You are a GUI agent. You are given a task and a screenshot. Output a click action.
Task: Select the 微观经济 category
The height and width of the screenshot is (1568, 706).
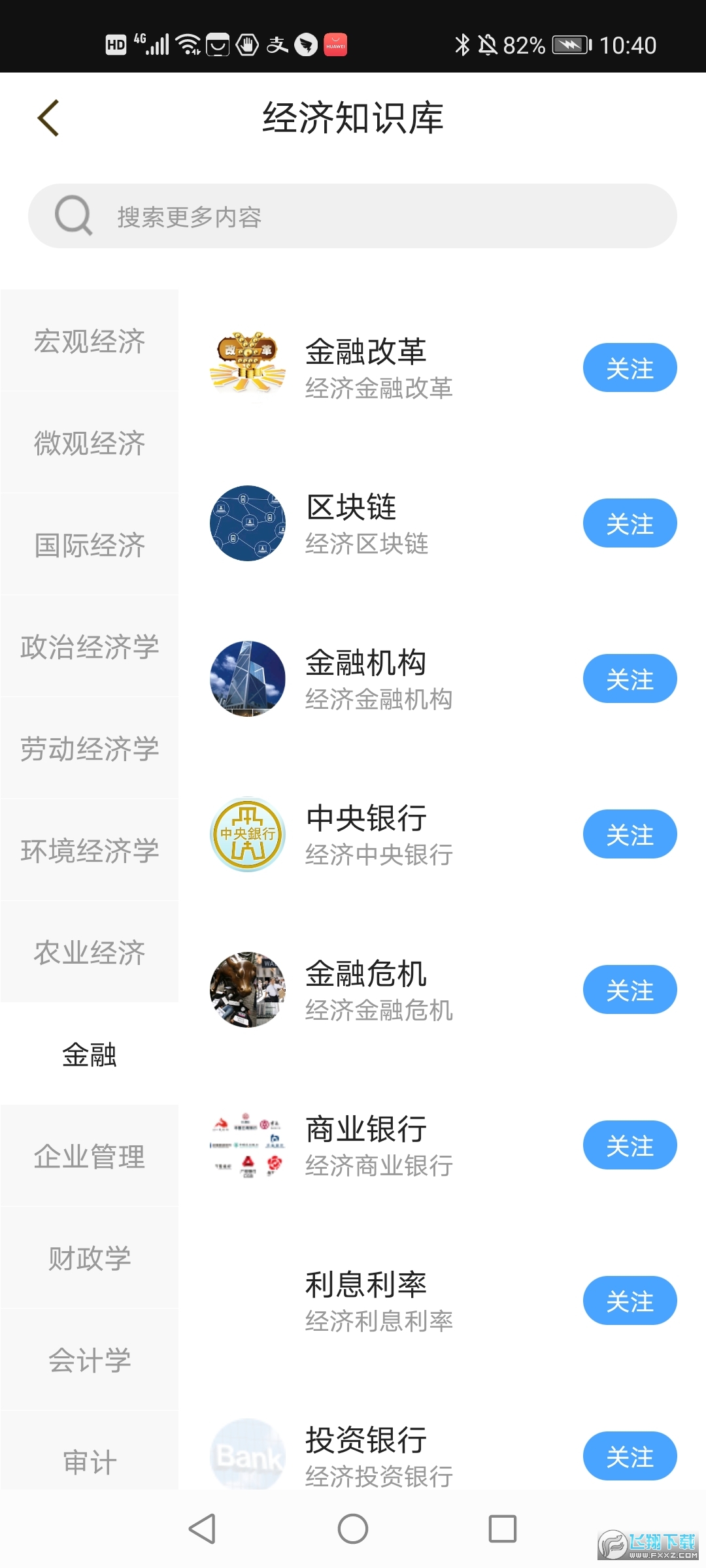coord(90,443)
